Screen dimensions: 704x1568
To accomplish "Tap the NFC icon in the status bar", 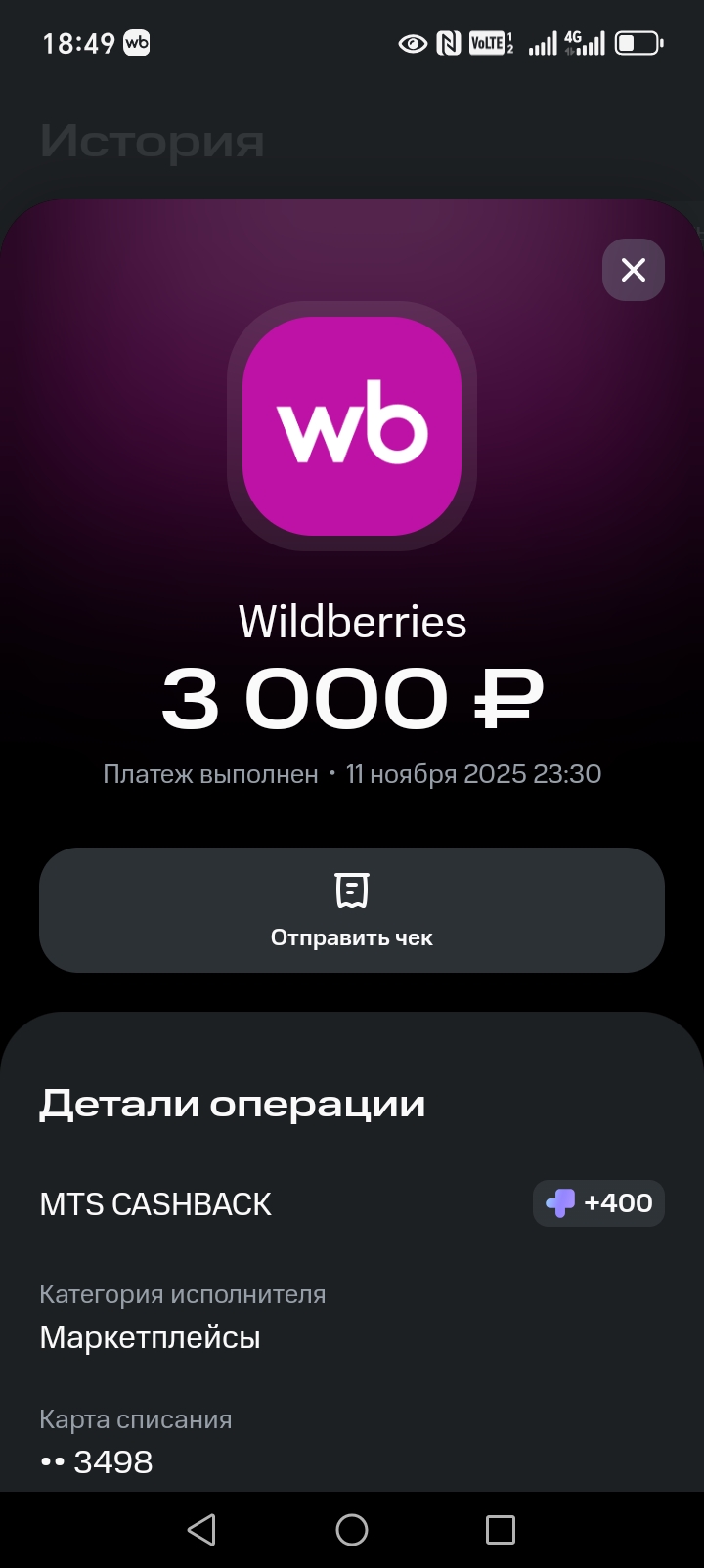I will 450,43.
